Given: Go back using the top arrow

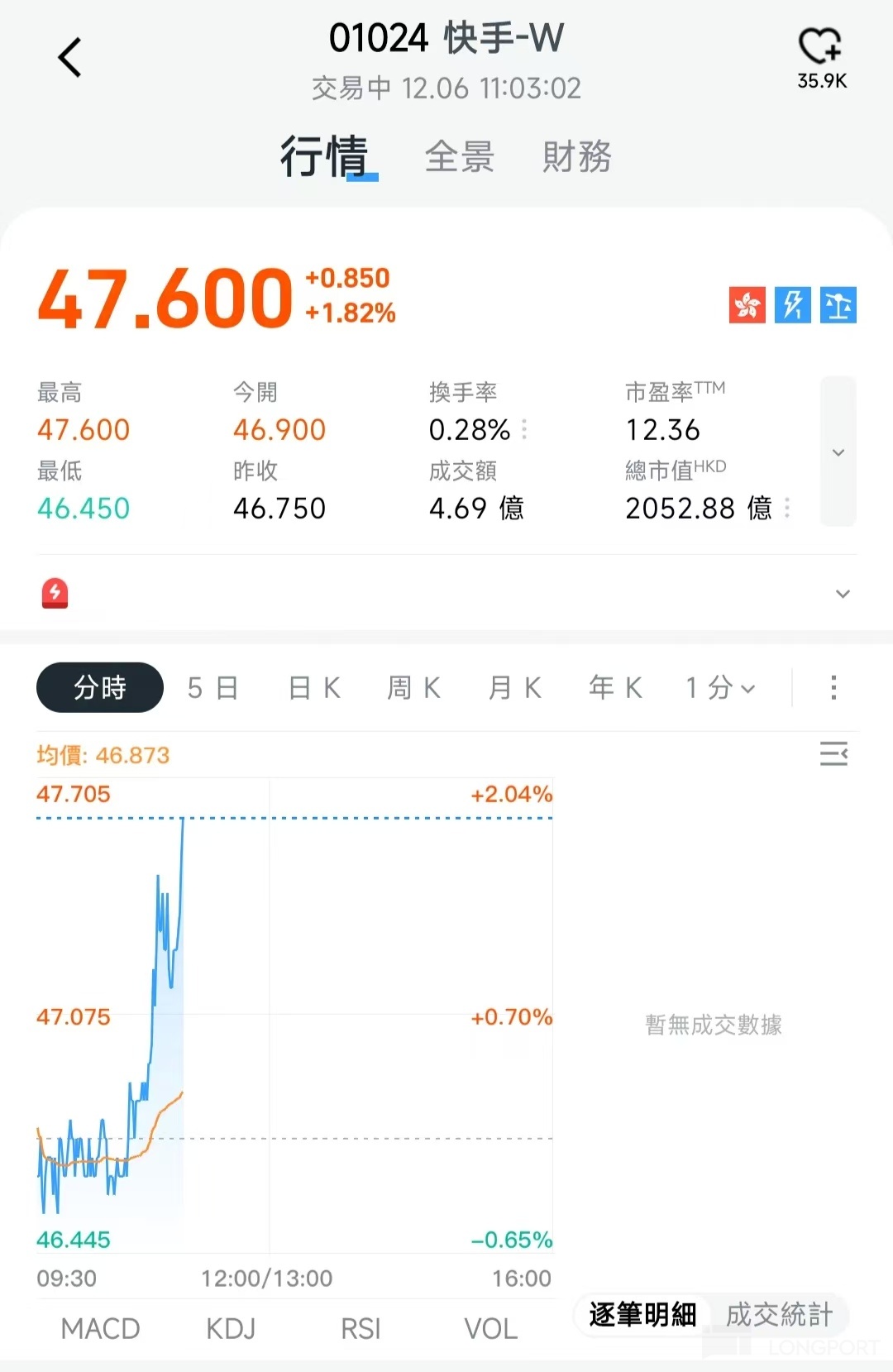Looking at the screenshot, I should 70,58.
